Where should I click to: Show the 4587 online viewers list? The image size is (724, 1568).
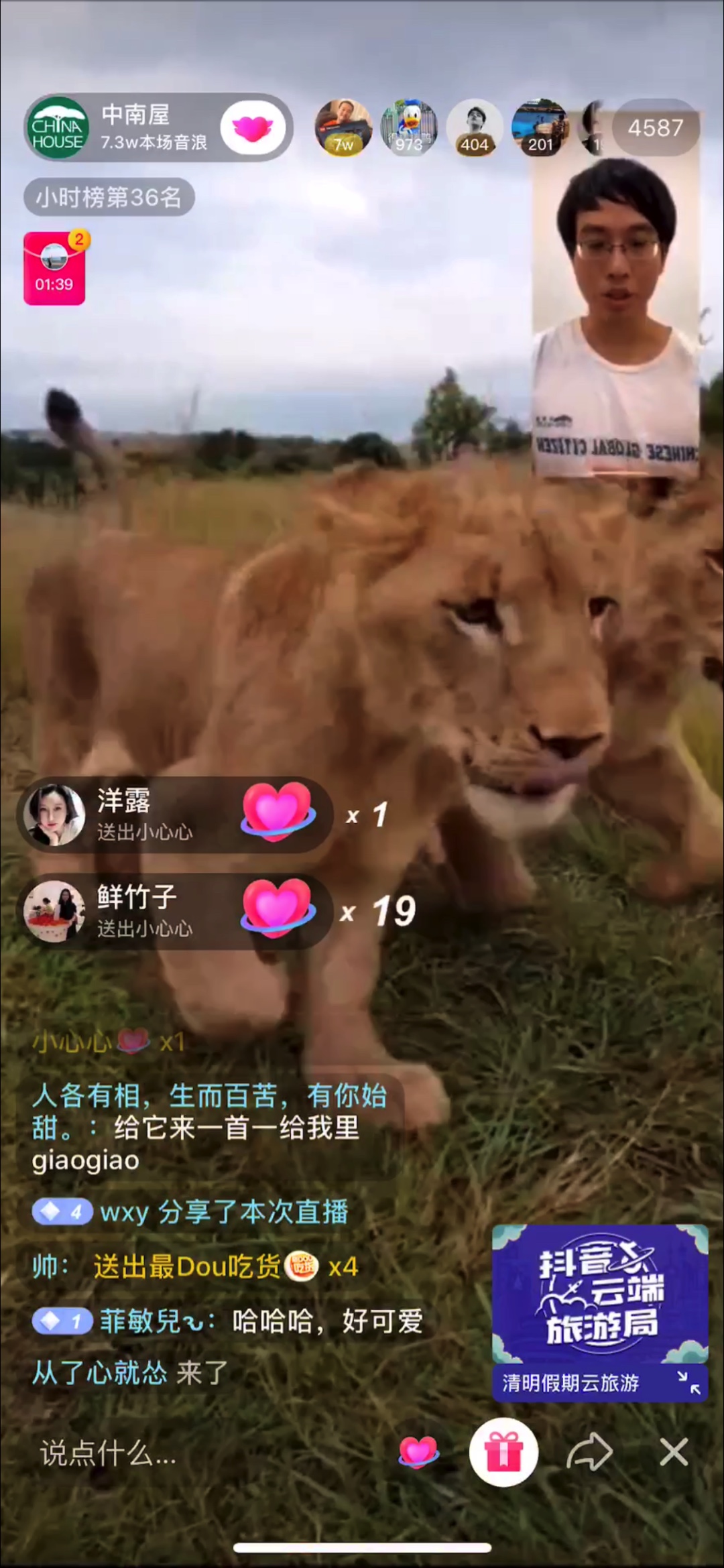coord(655,127)
